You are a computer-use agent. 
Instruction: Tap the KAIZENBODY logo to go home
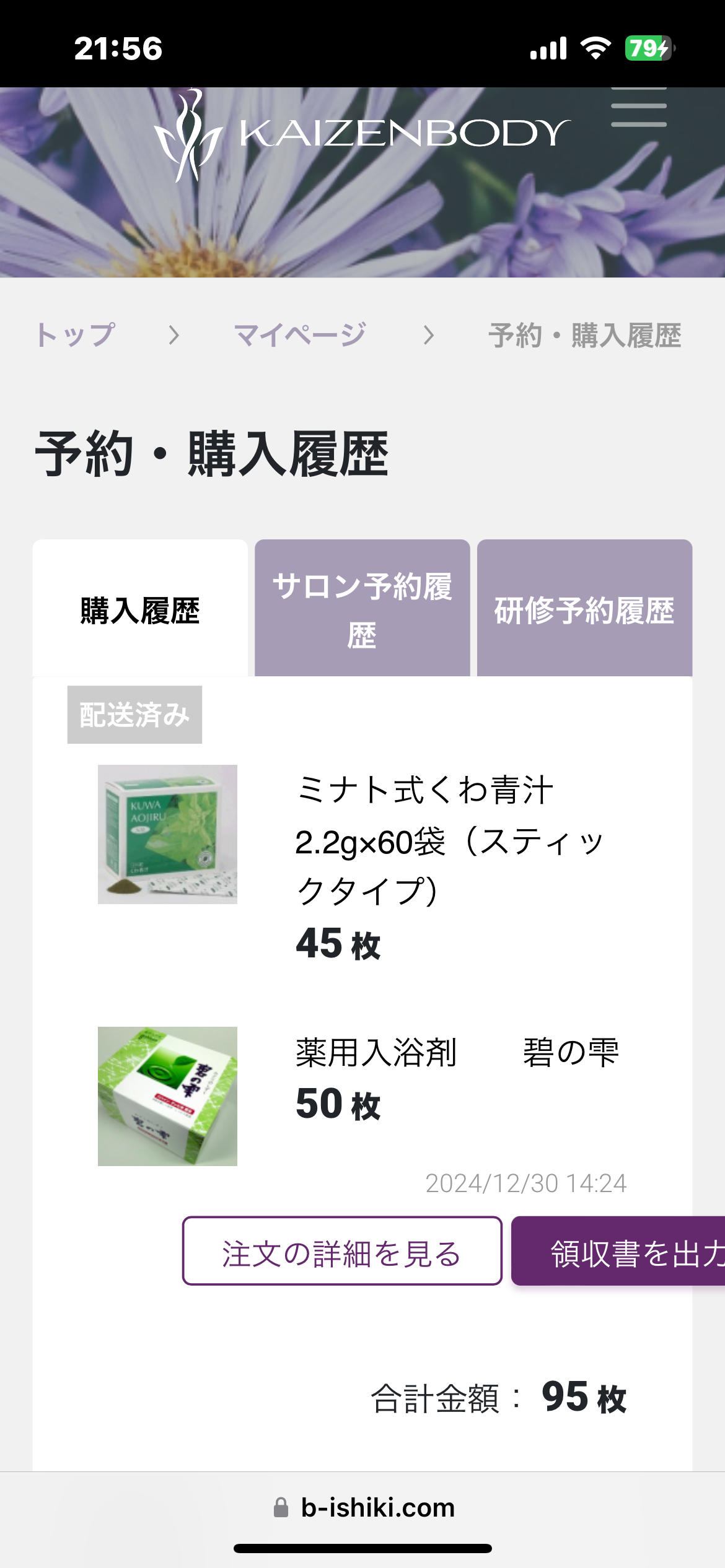[362, 134]
